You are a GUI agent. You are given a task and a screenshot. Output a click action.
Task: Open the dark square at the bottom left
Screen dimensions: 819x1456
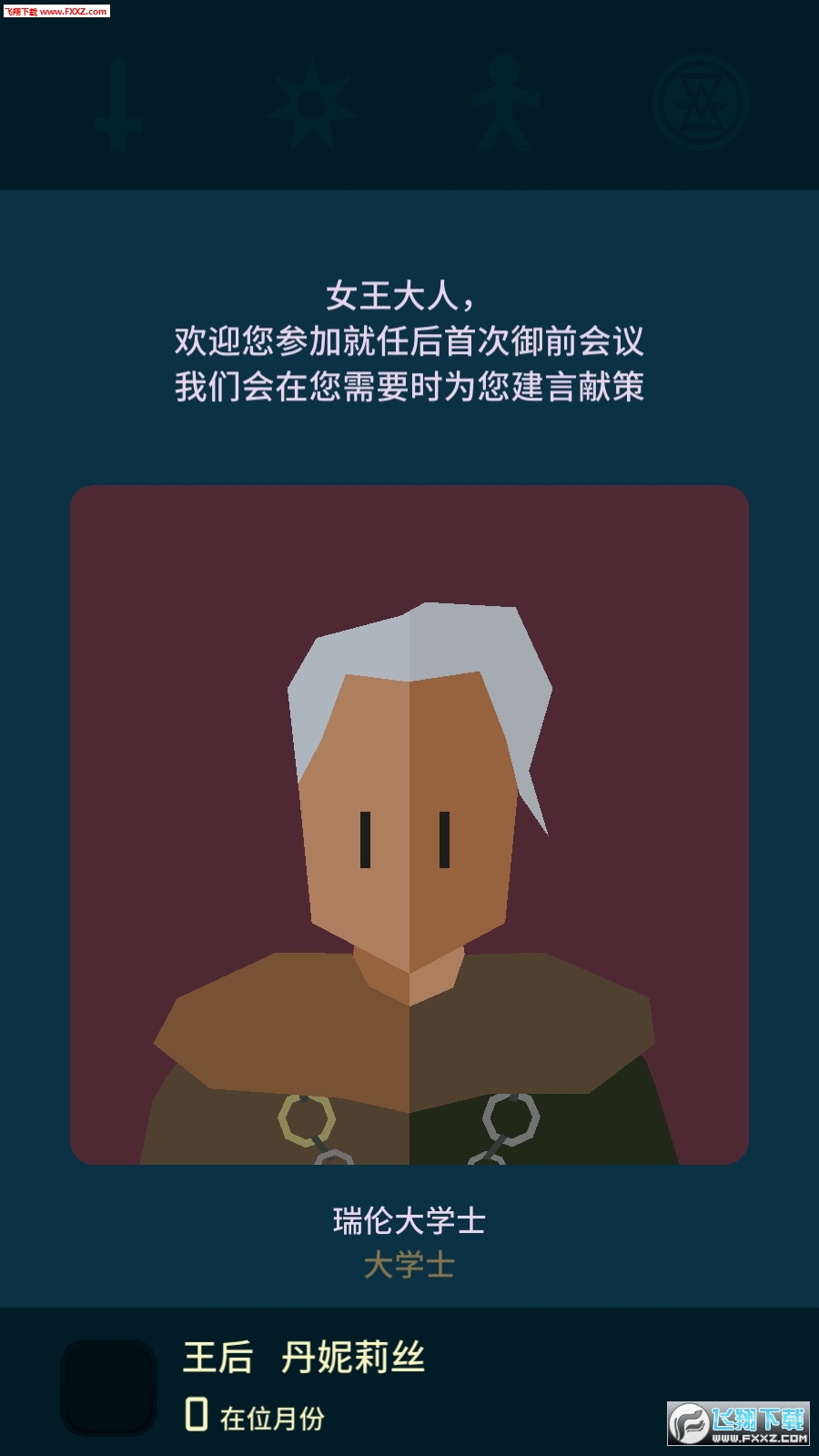point(108,1387)
